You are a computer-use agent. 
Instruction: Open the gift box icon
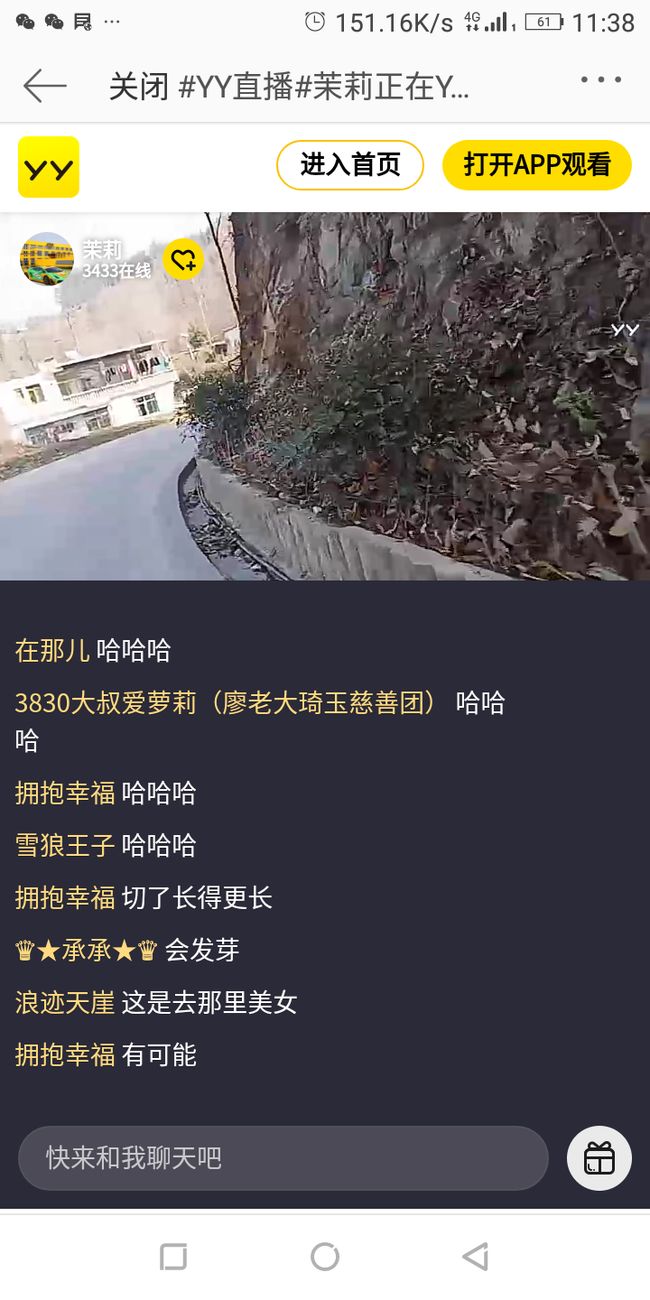(x=599, y=1158)
